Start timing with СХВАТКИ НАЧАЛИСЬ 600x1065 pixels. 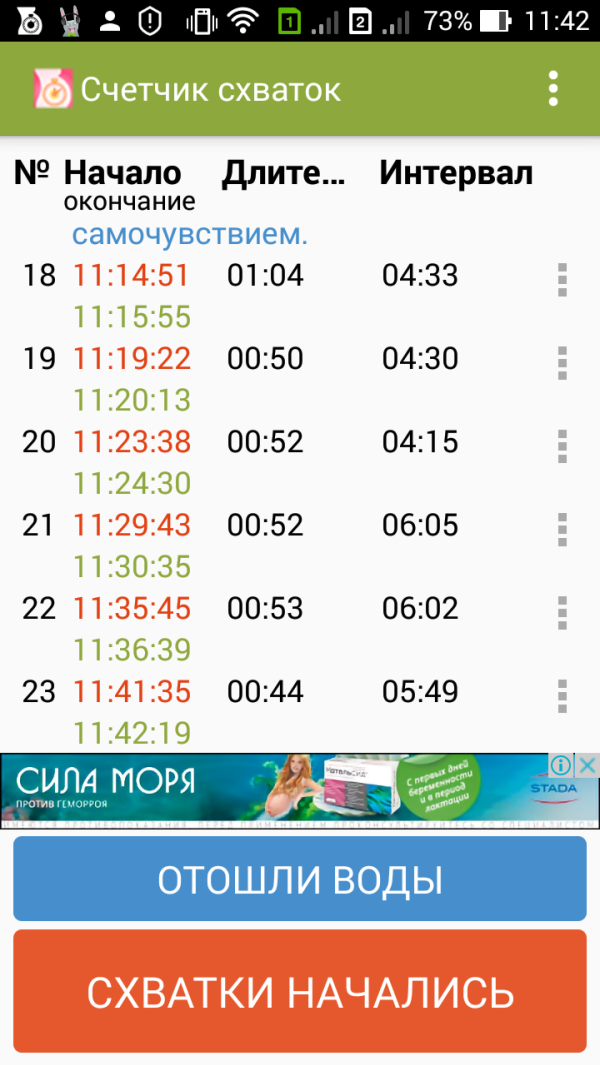point(300,991)
